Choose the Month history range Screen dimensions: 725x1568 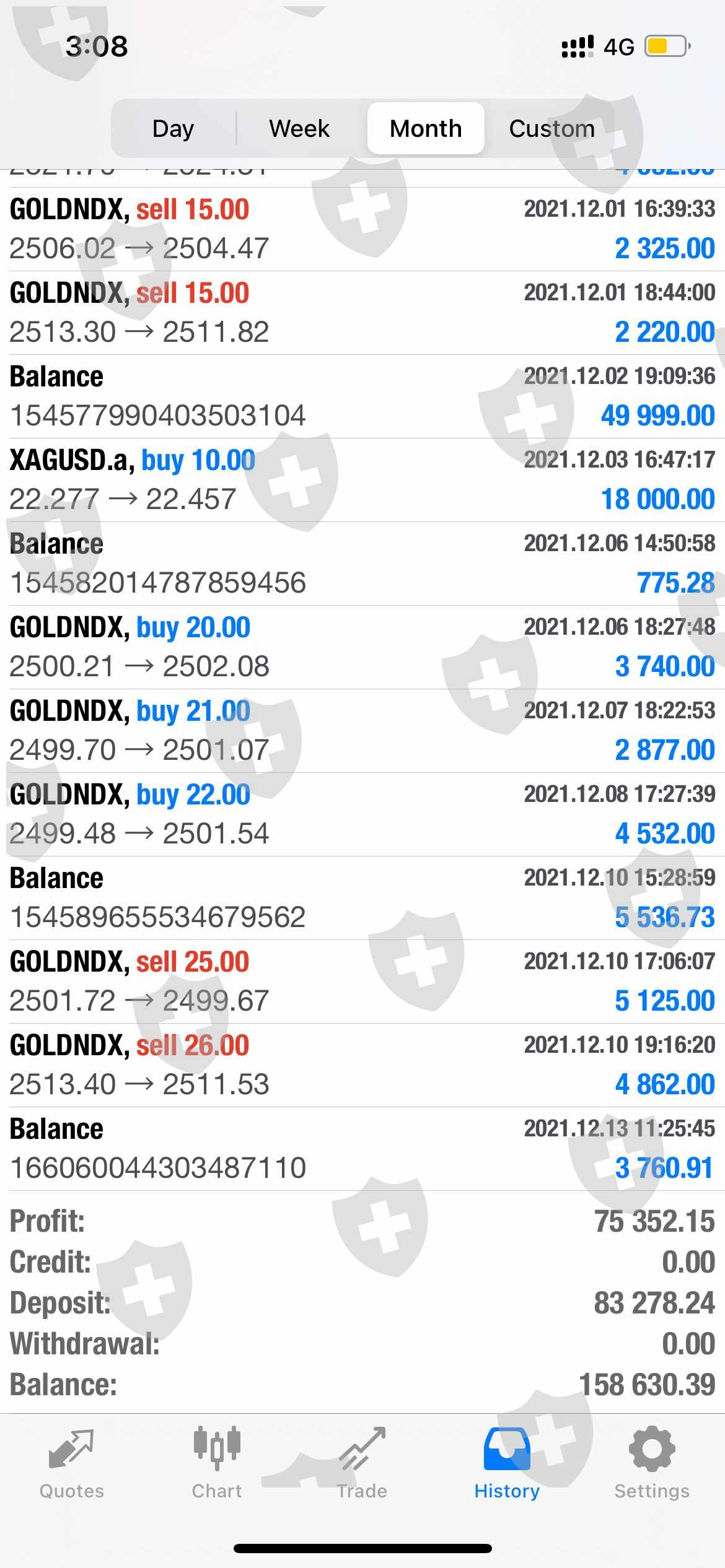point(426,129)
